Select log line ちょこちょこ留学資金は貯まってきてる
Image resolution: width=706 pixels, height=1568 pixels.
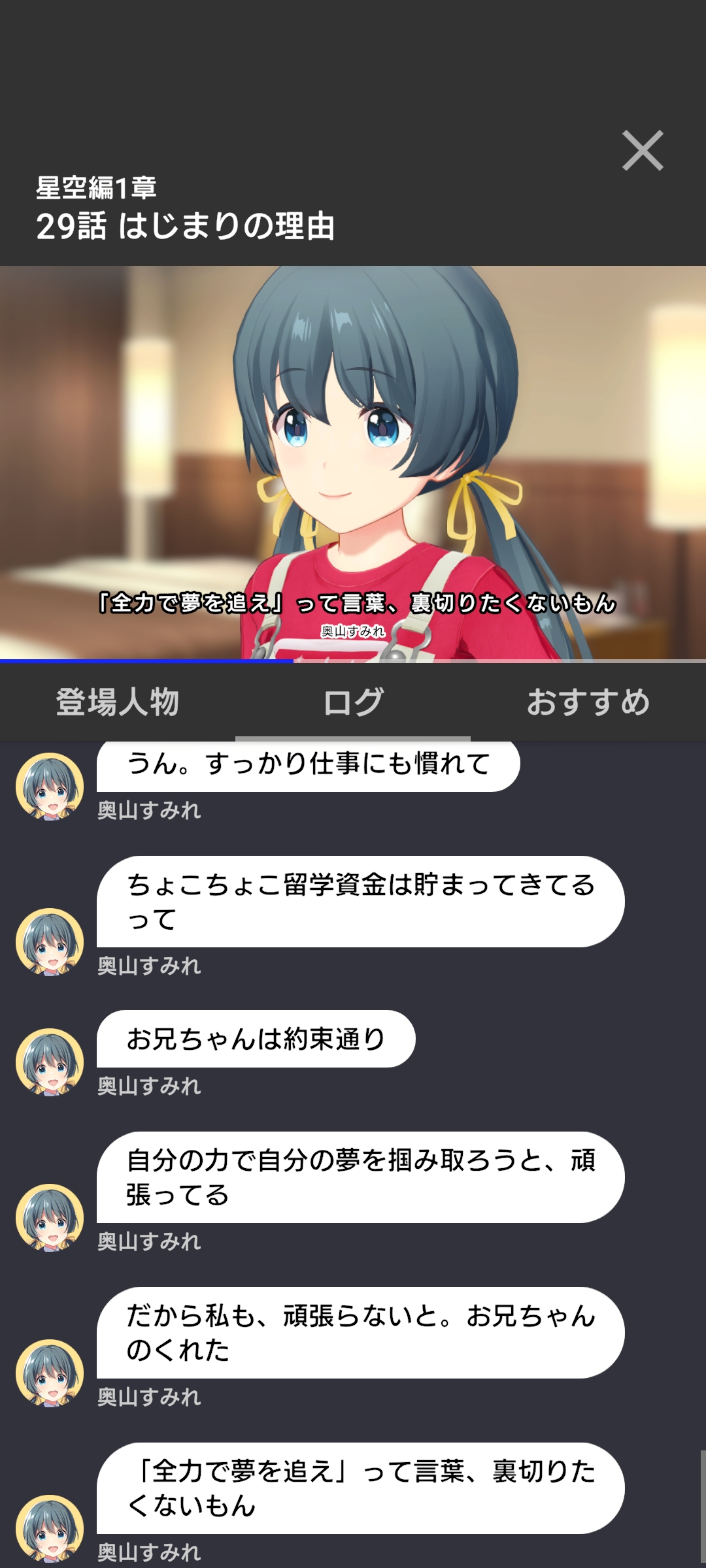pos(360,902)
